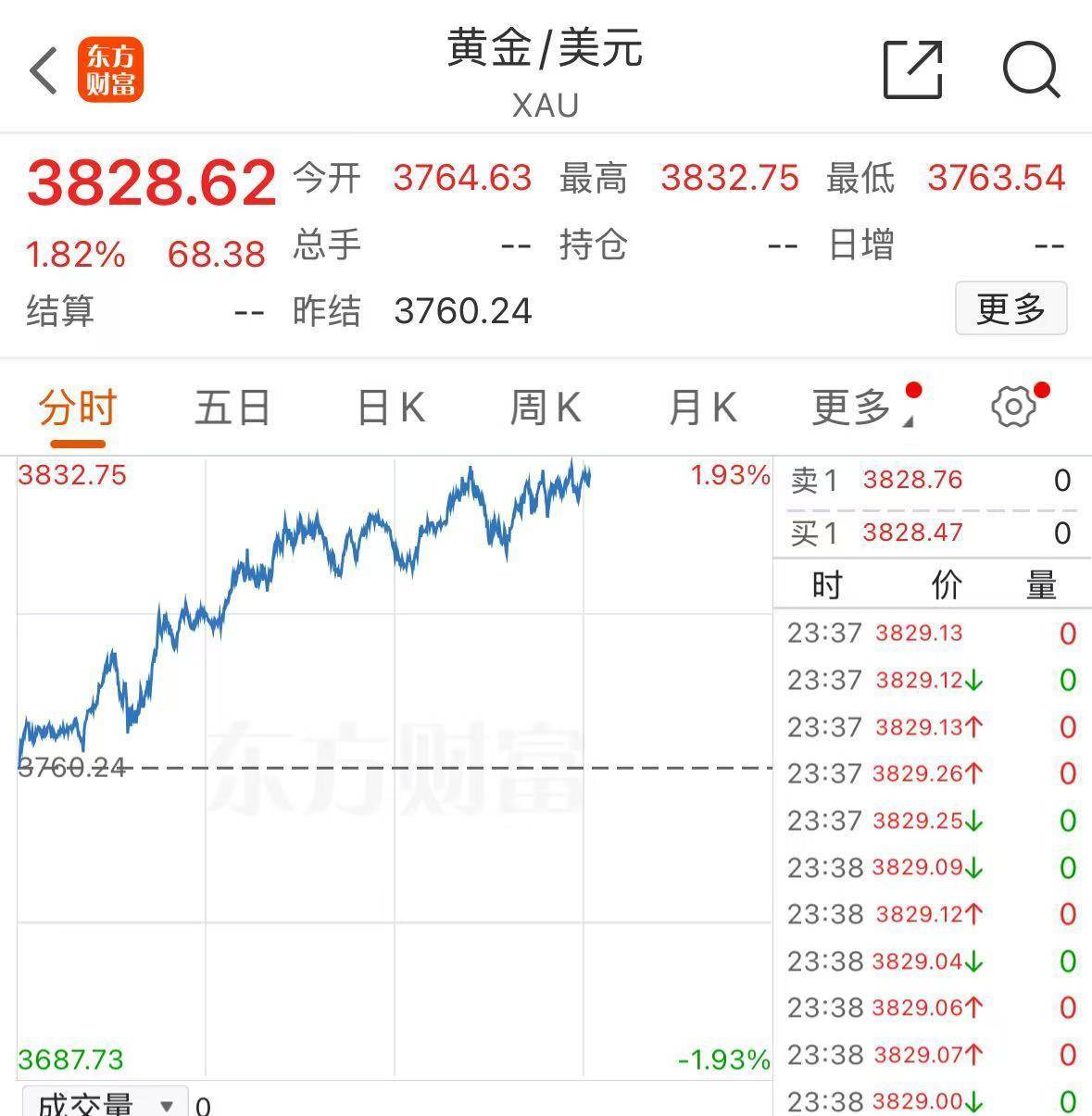Tap the 更多 button beside 昨结

point(1010,308)
